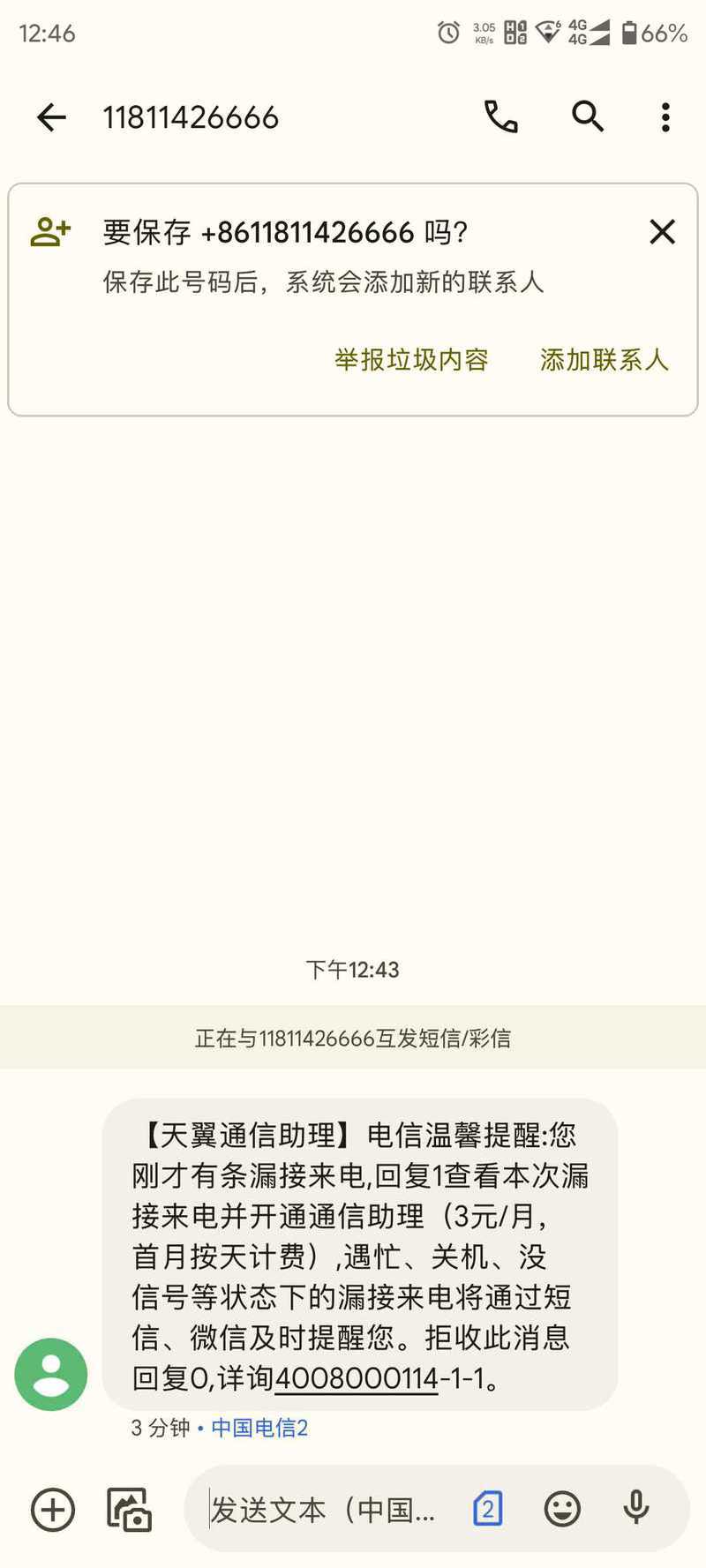
Task: Tap 添加联系人 to add contact
Action: tap(605, 360)
